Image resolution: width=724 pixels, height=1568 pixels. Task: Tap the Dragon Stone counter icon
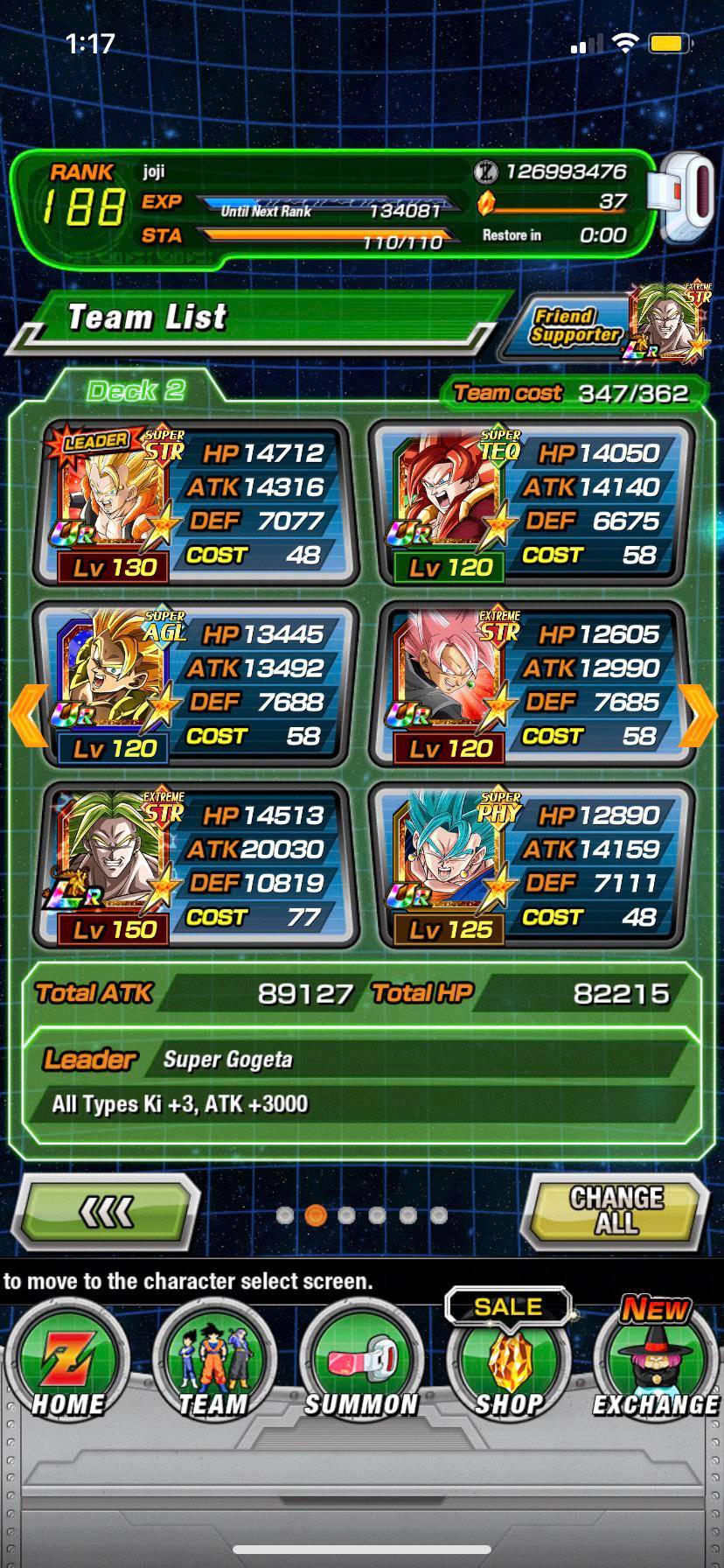[486, 202]
